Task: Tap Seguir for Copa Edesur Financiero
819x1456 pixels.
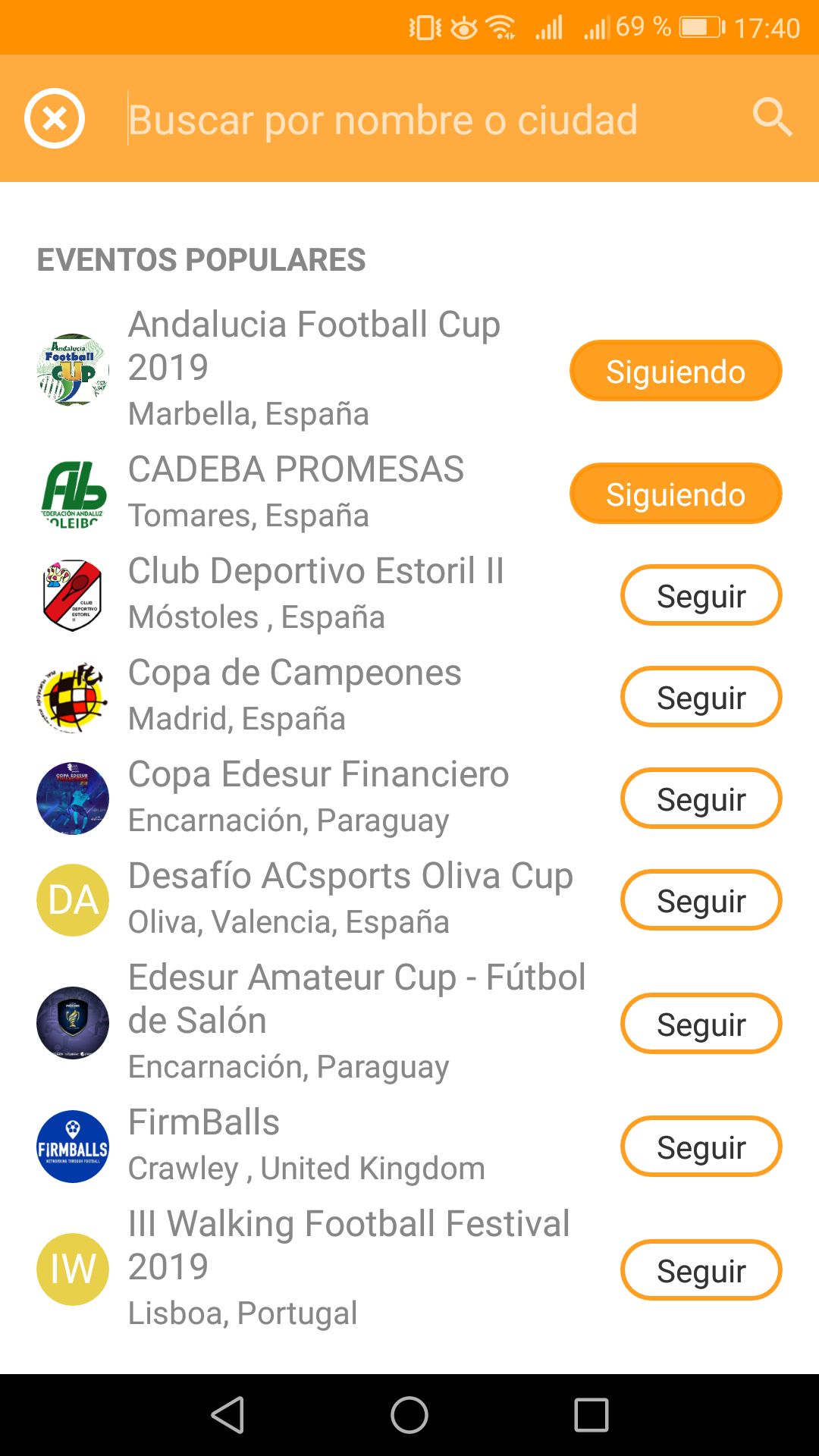Action: [701, 799]
